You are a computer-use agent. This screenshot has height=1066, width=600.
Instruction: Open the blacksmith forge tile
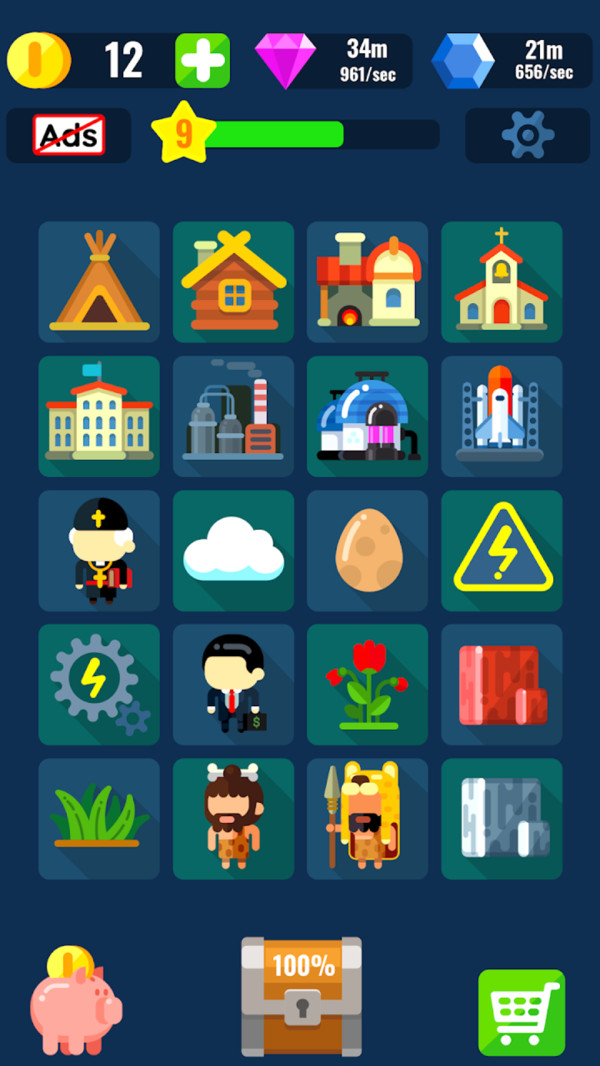tap(367, 282)
